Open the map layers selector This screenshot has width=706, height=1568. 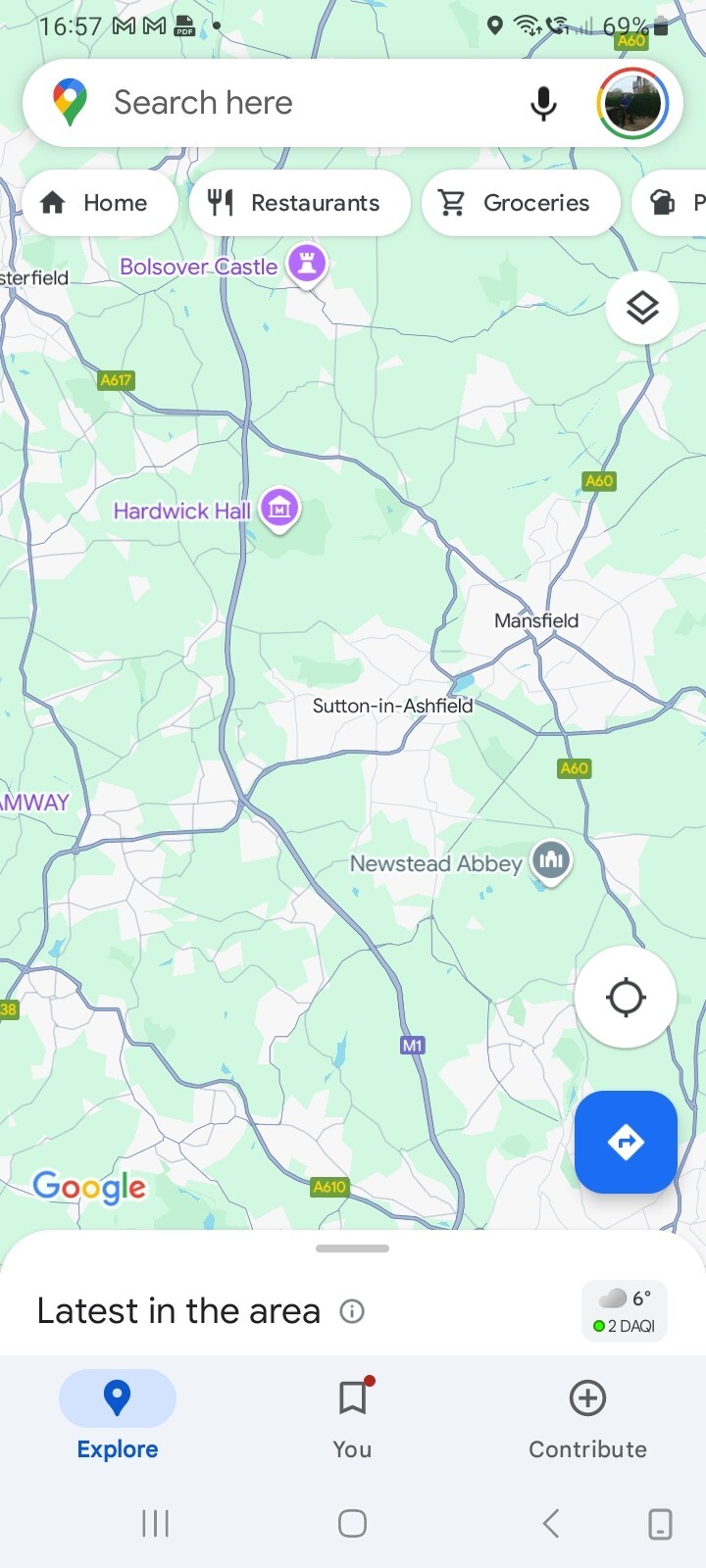pyautogui.click(x=641, y=309)
